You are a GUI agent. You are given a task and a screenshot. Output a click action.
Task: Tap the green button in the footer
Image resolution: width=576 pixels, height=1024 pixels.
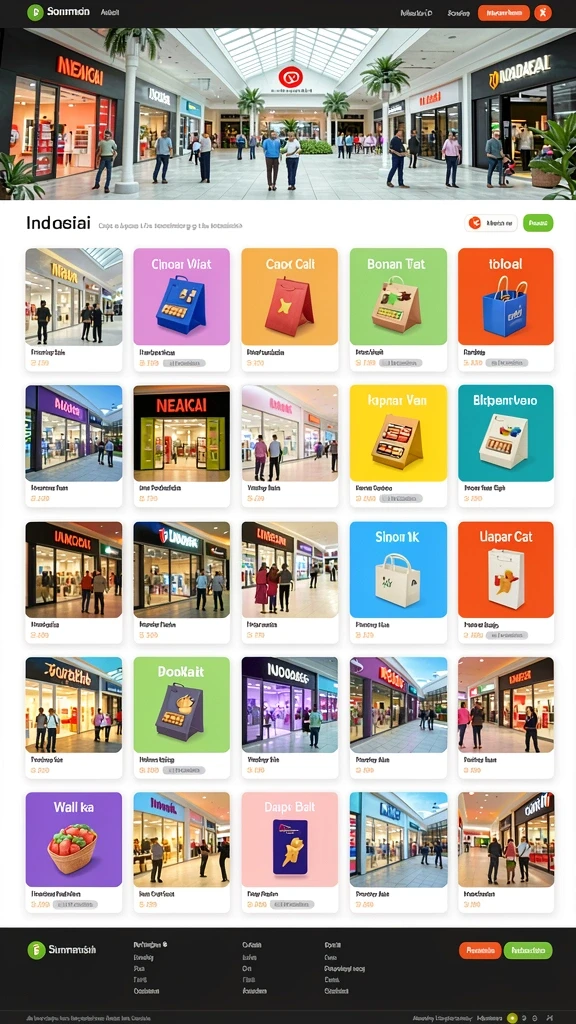coord(528,950)
